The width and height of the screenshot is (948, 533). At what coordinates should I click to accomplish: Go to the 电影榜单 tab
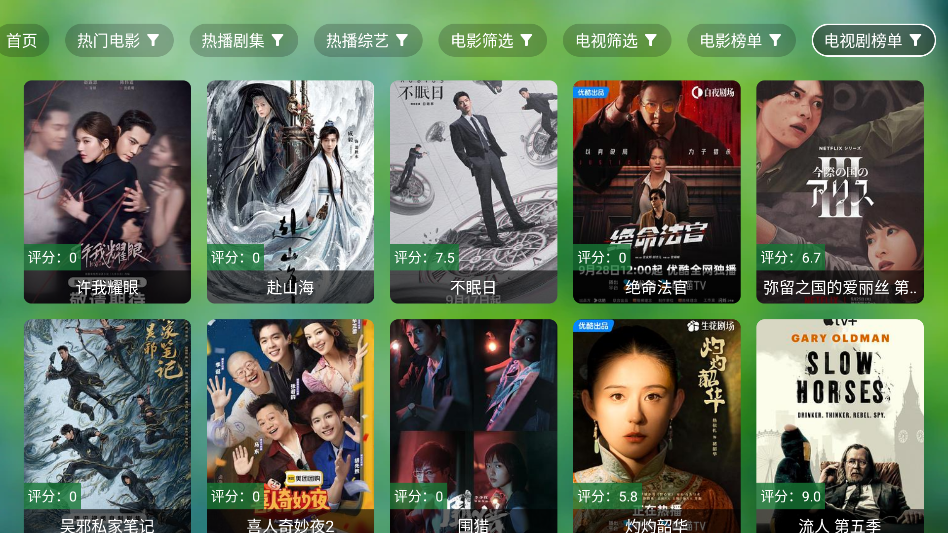click(741, 41)
